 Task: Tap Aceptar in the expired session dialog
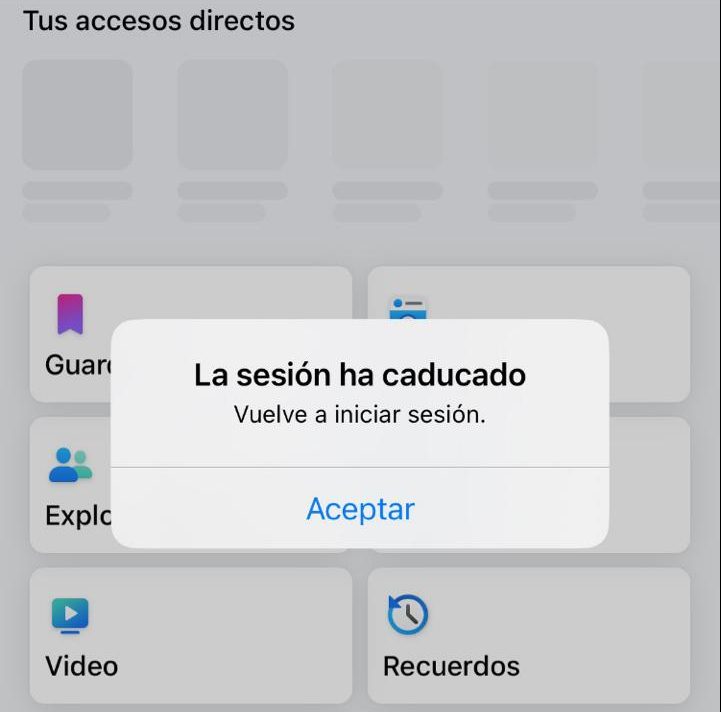360,508
